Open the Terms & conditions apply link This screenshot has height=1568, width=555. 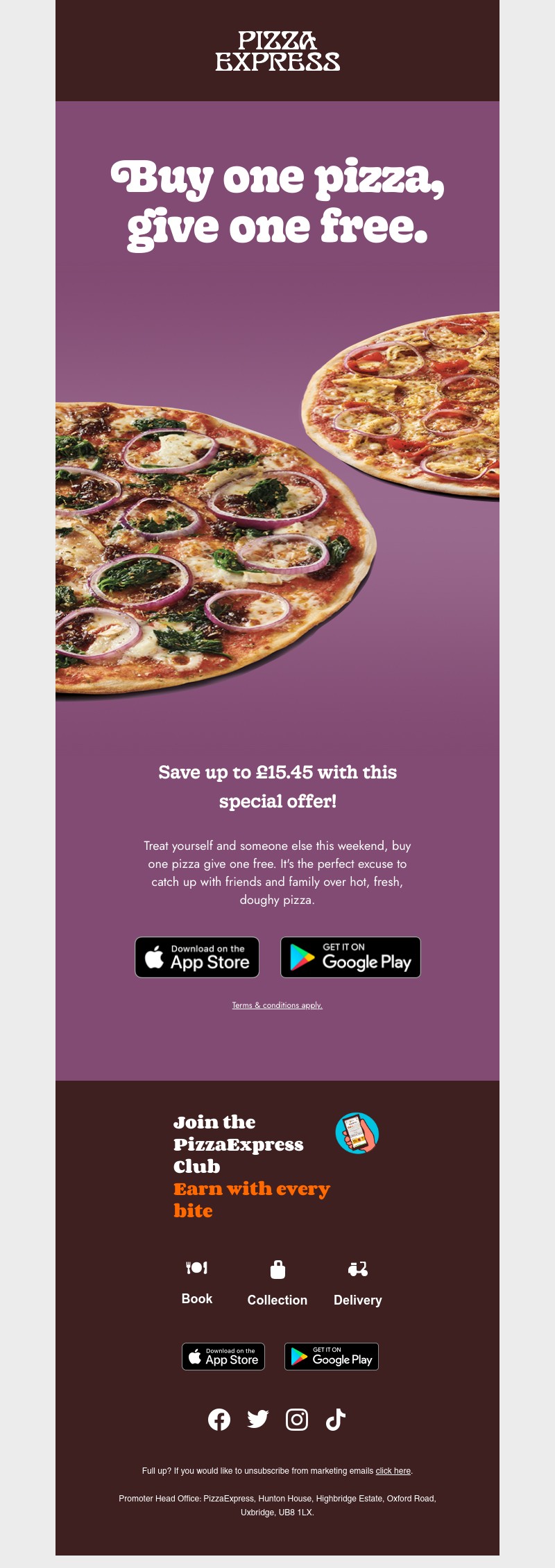(277, 1005)
